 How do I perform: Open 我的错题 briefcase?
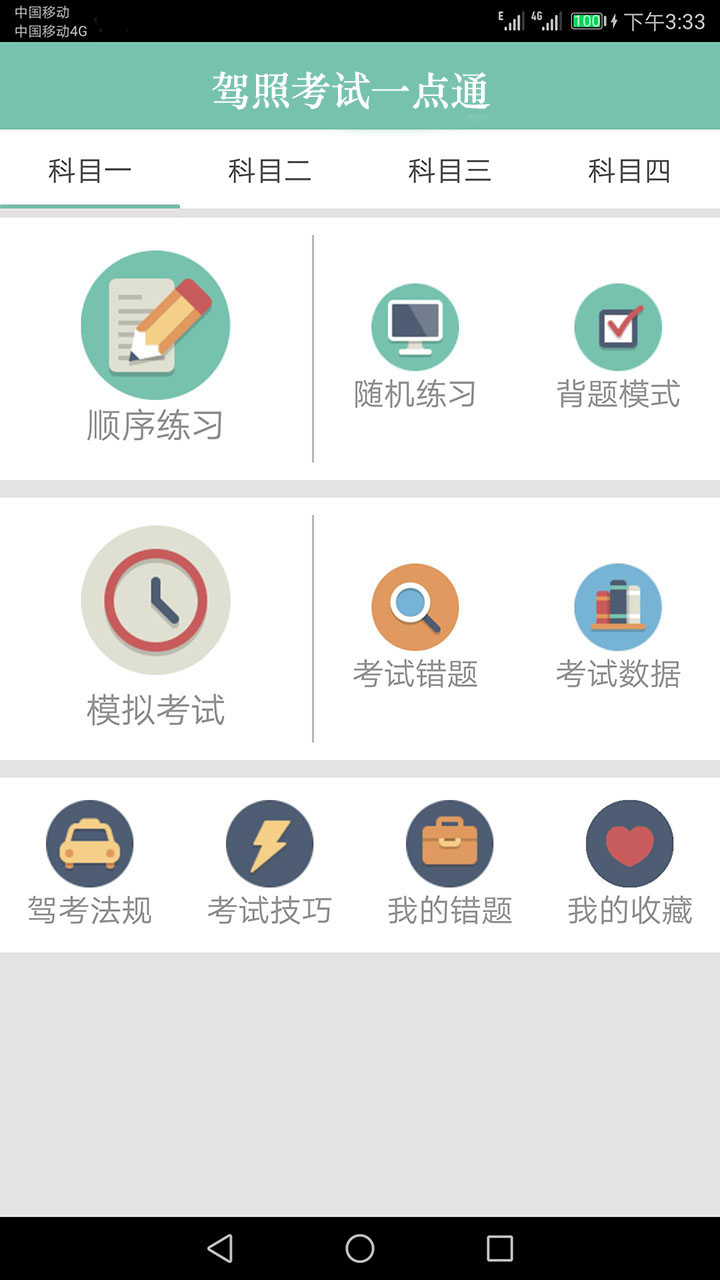tap(450, 844)
